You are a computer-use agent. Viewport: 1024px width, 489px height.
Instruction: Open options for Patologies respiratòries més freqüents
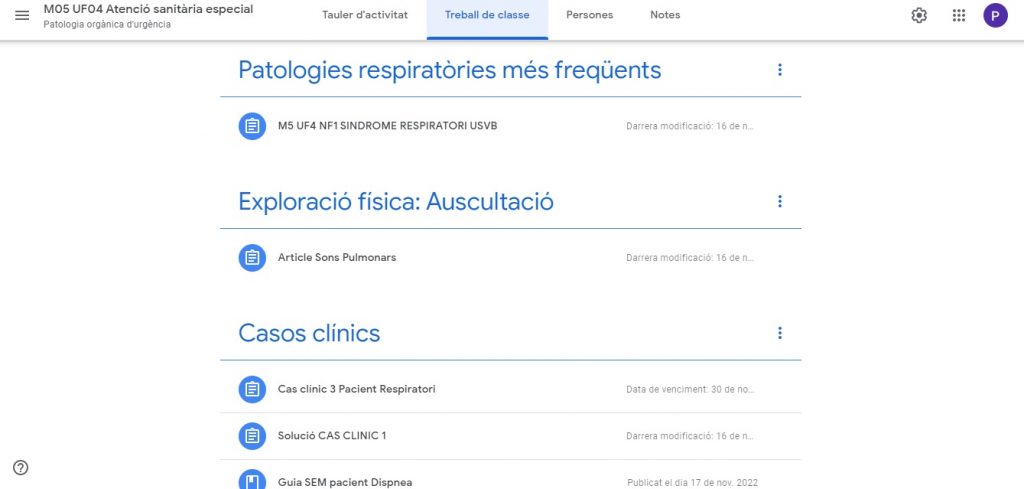pyautogui.click(x=780, y=70)
